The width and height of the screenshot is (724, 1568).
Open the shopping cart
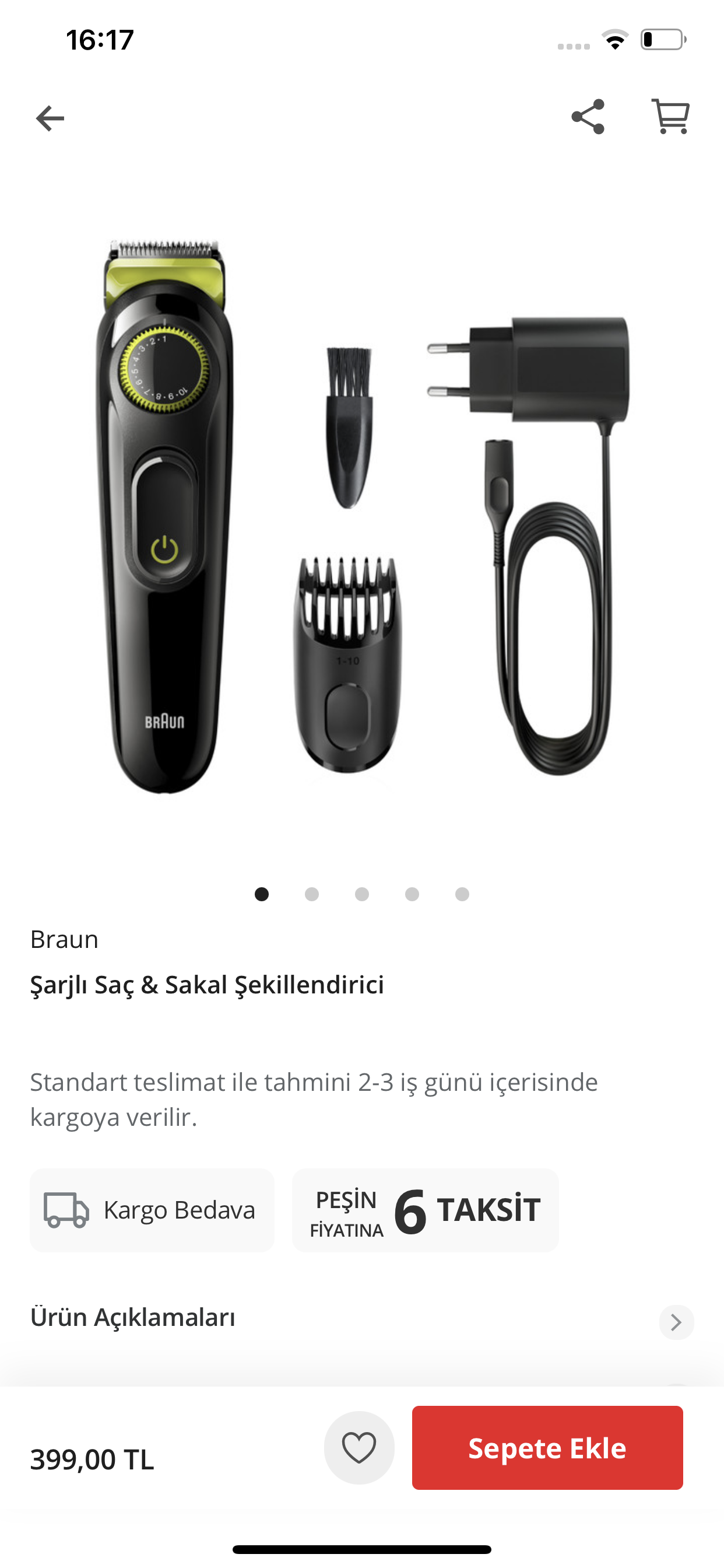coord(671,117)
